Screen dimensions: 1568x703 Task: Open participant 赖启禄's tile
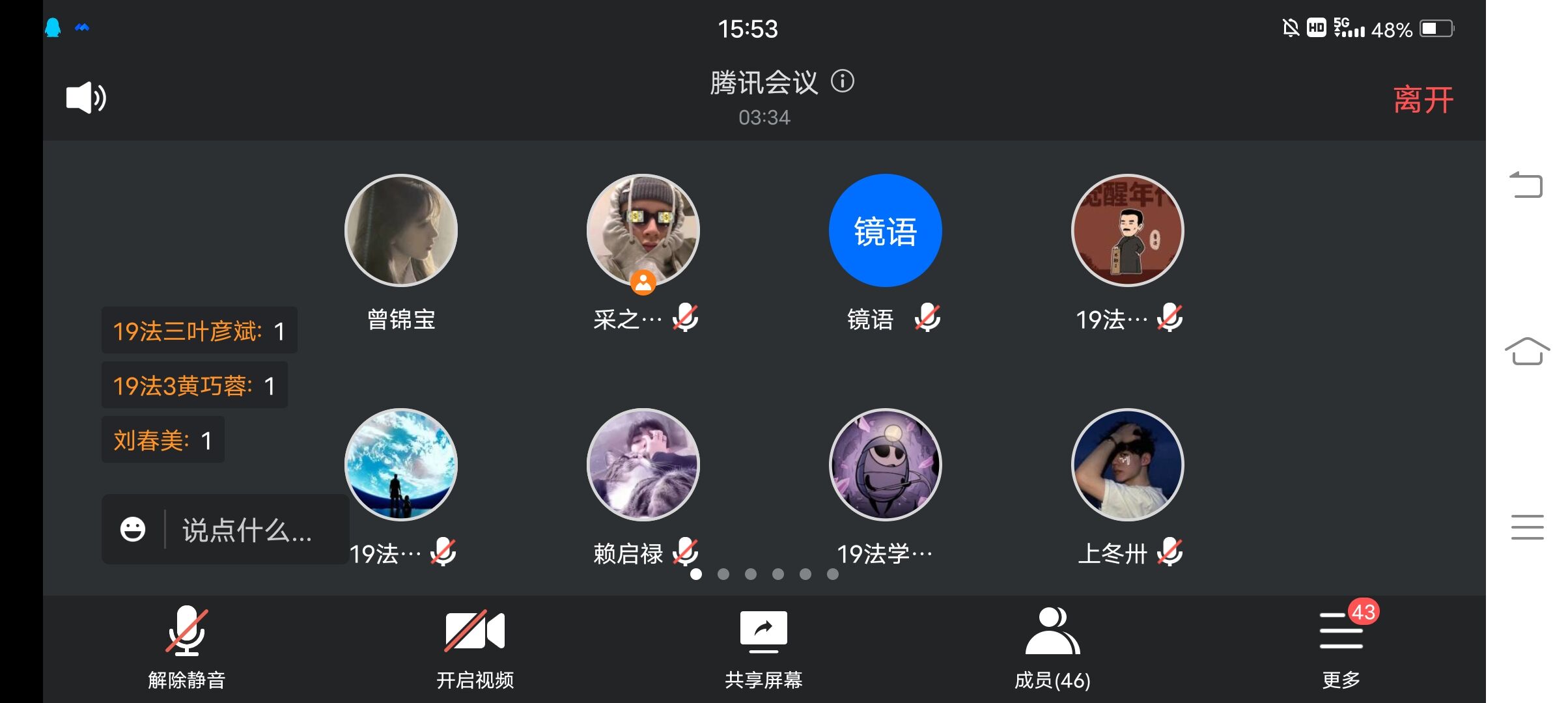(643, 465)
